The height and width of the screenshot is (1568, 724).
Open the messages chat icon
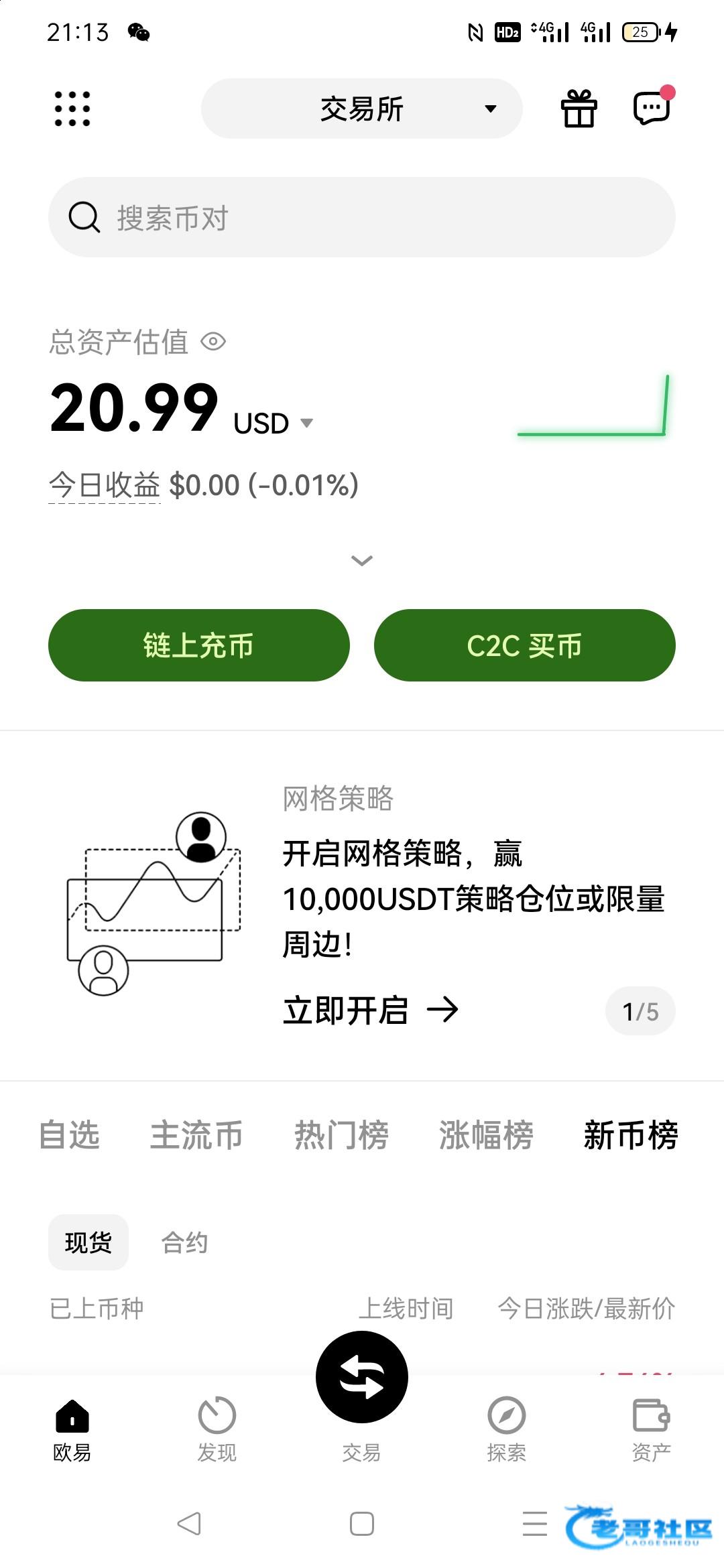pyautogui.click(x=652, y=107)
